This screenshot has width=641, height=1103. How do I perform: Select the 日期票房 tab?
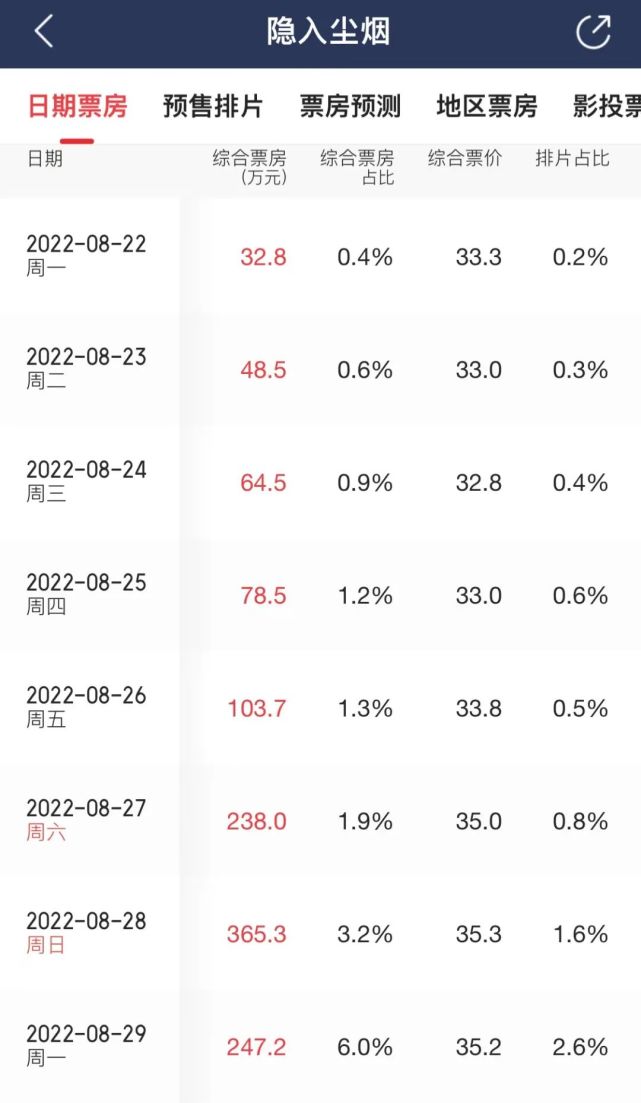coord(77,106)
